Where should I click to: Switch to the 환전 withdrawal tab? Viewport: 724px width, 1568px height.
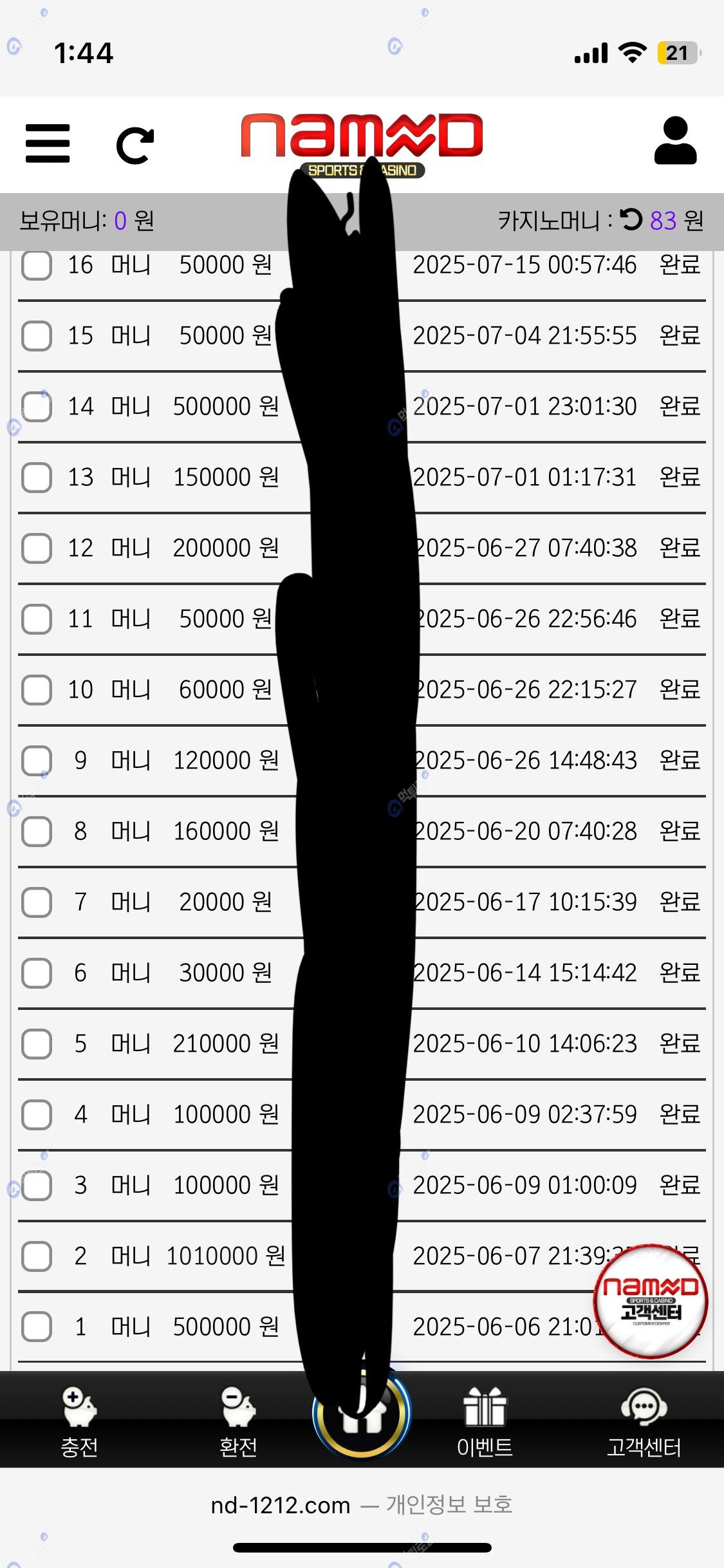(x=238, y=1421)
